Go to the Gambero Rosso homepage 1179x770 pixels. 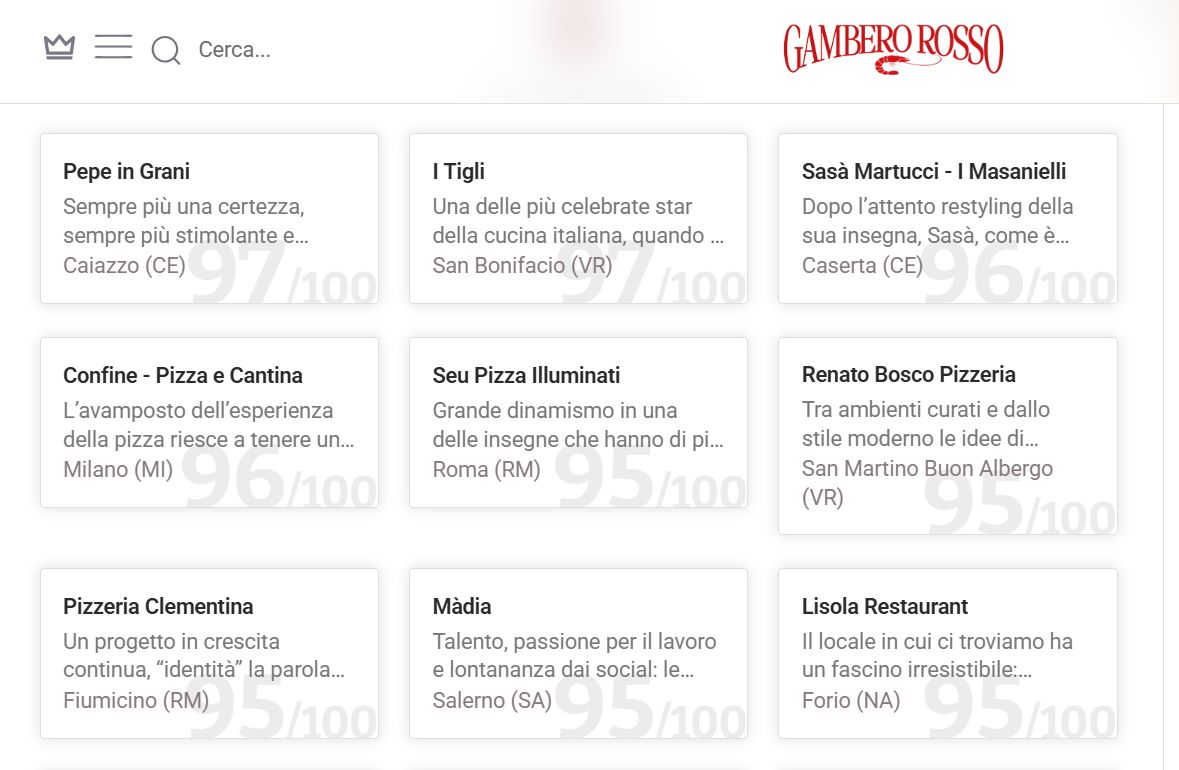point(893,50)
